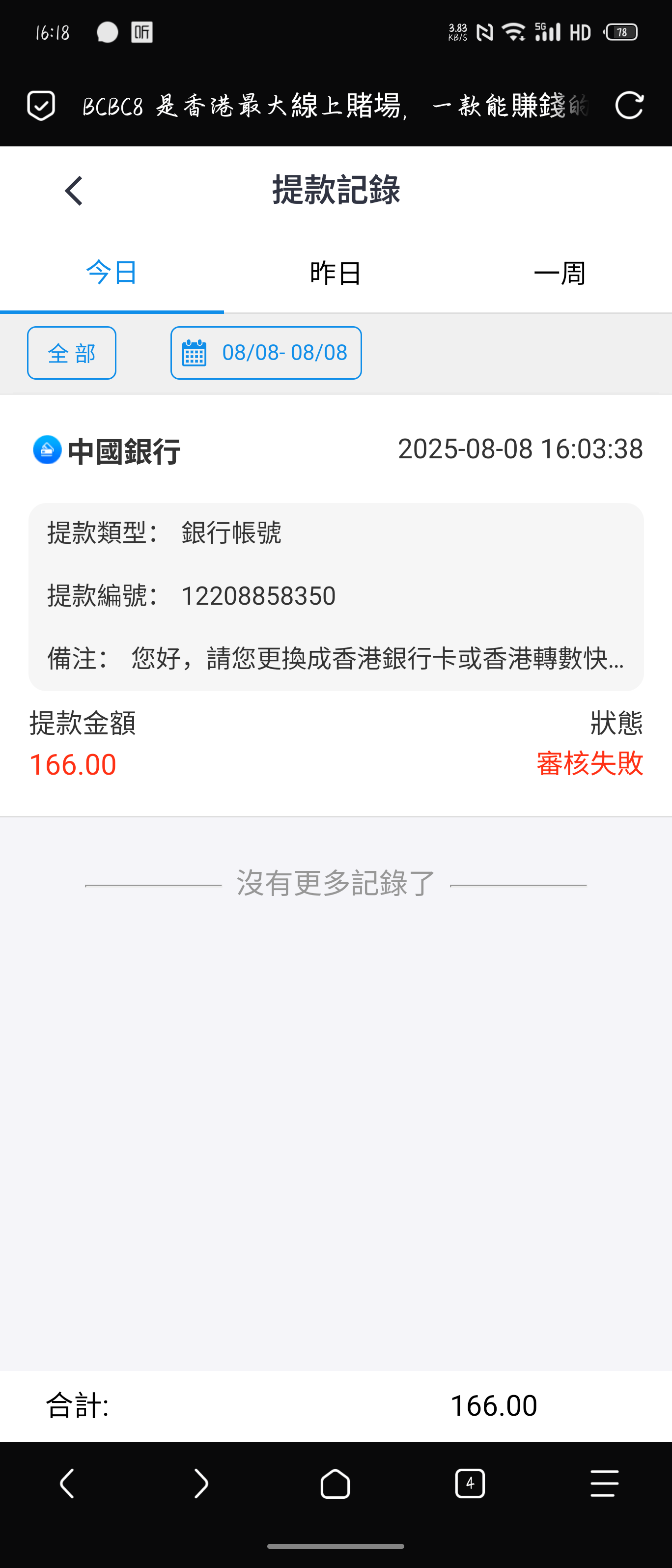Navigate back in the browser toolbar
Image resolution: width=672 pixels, height=1568 pixels.
pos(67,1484)
